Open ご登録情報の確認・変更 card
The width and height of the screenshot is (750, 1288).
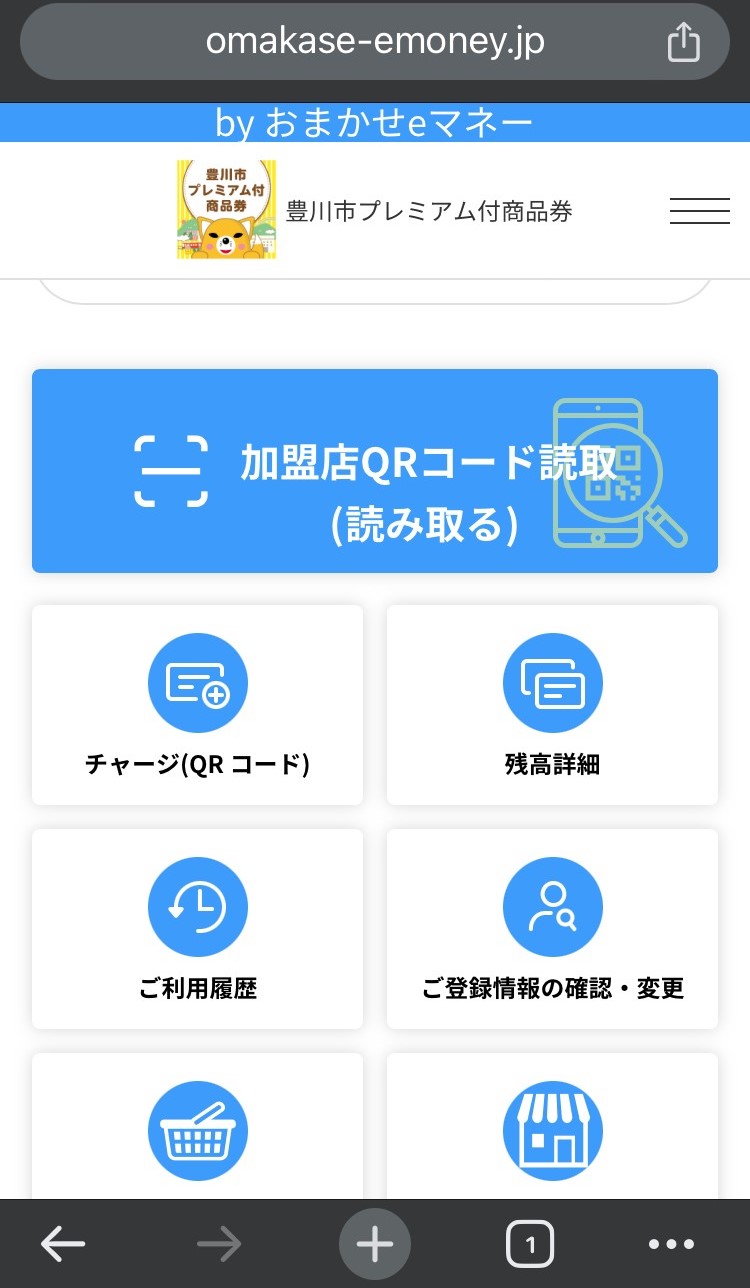(x=552, y=929)
